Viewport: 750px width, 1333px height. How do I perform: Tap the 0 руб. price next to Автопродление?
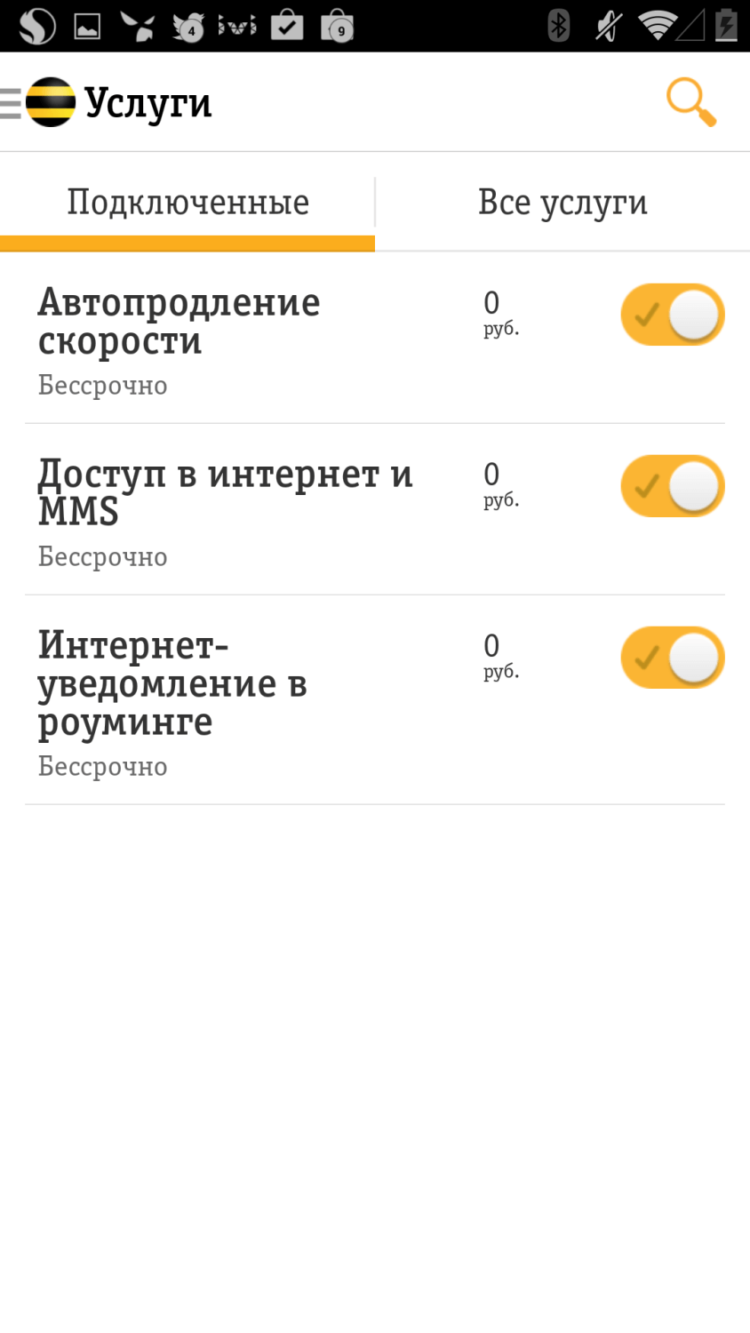click(x=498, y=314)
